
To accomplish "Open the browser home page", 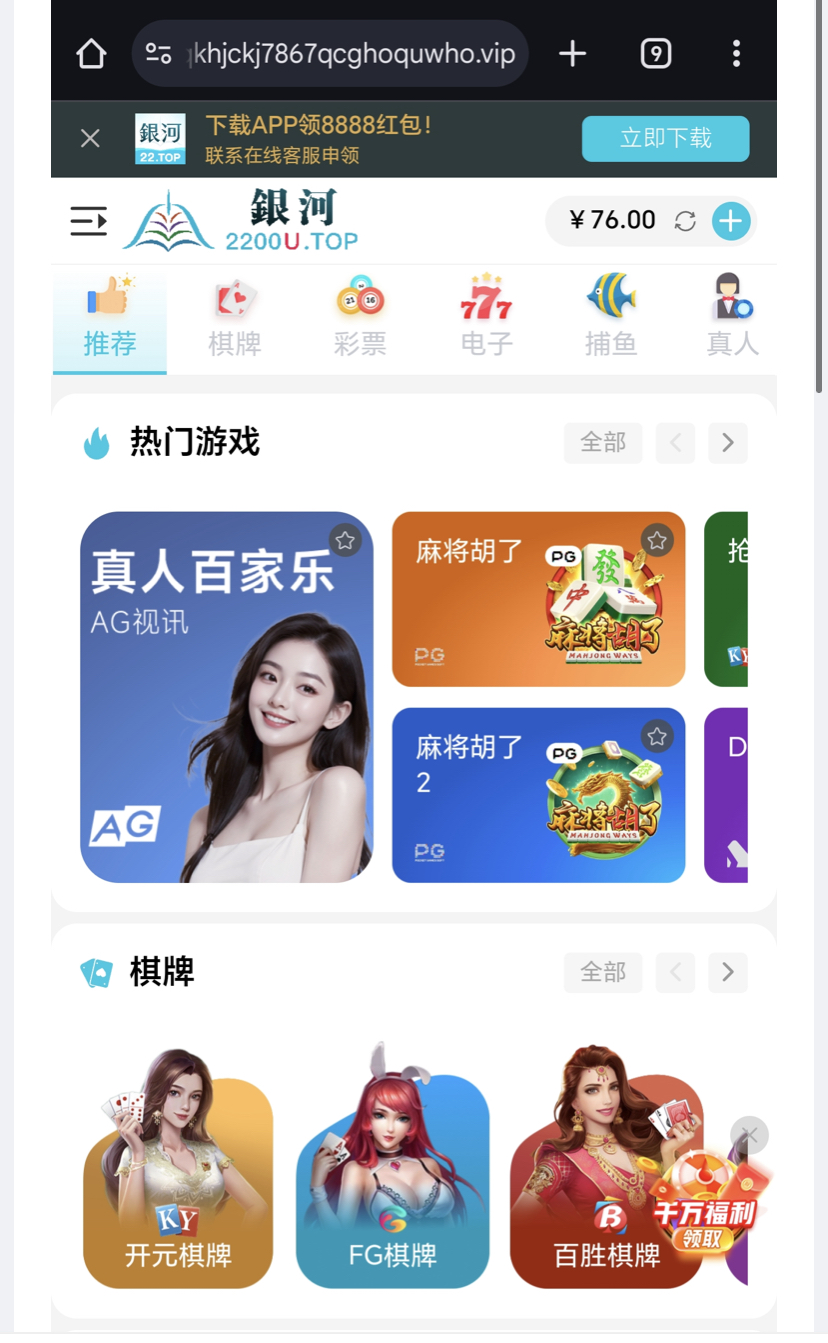I will point(91,54).
